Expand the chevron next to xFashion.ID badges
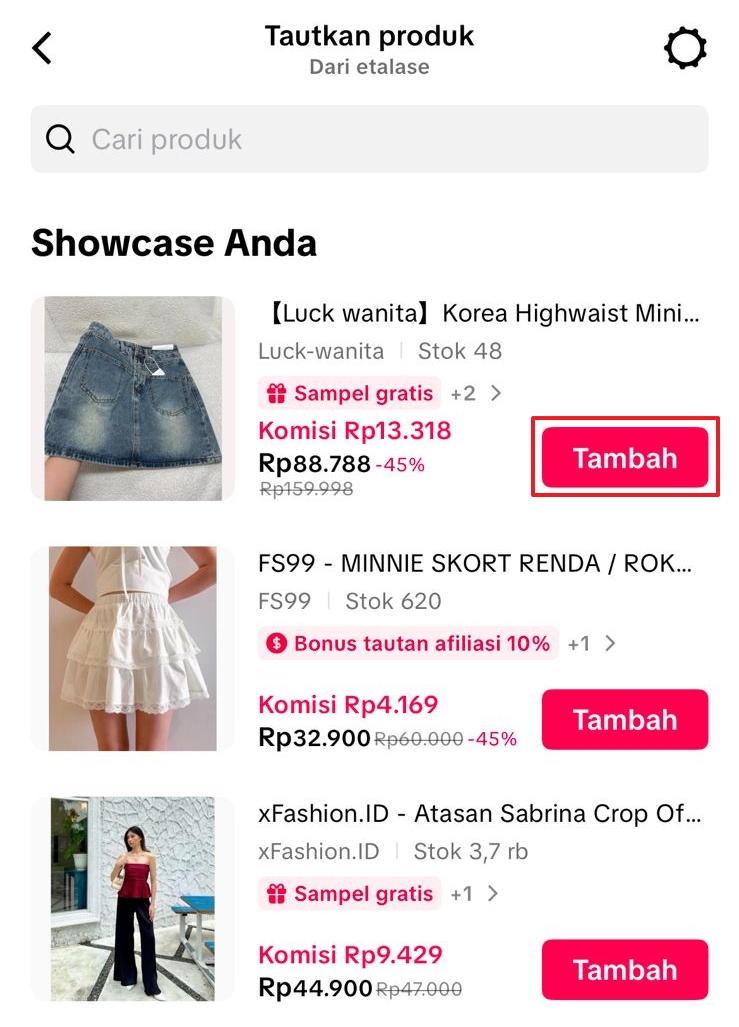739x1027 pixels. pyautogui.click(x=493, y=893)
